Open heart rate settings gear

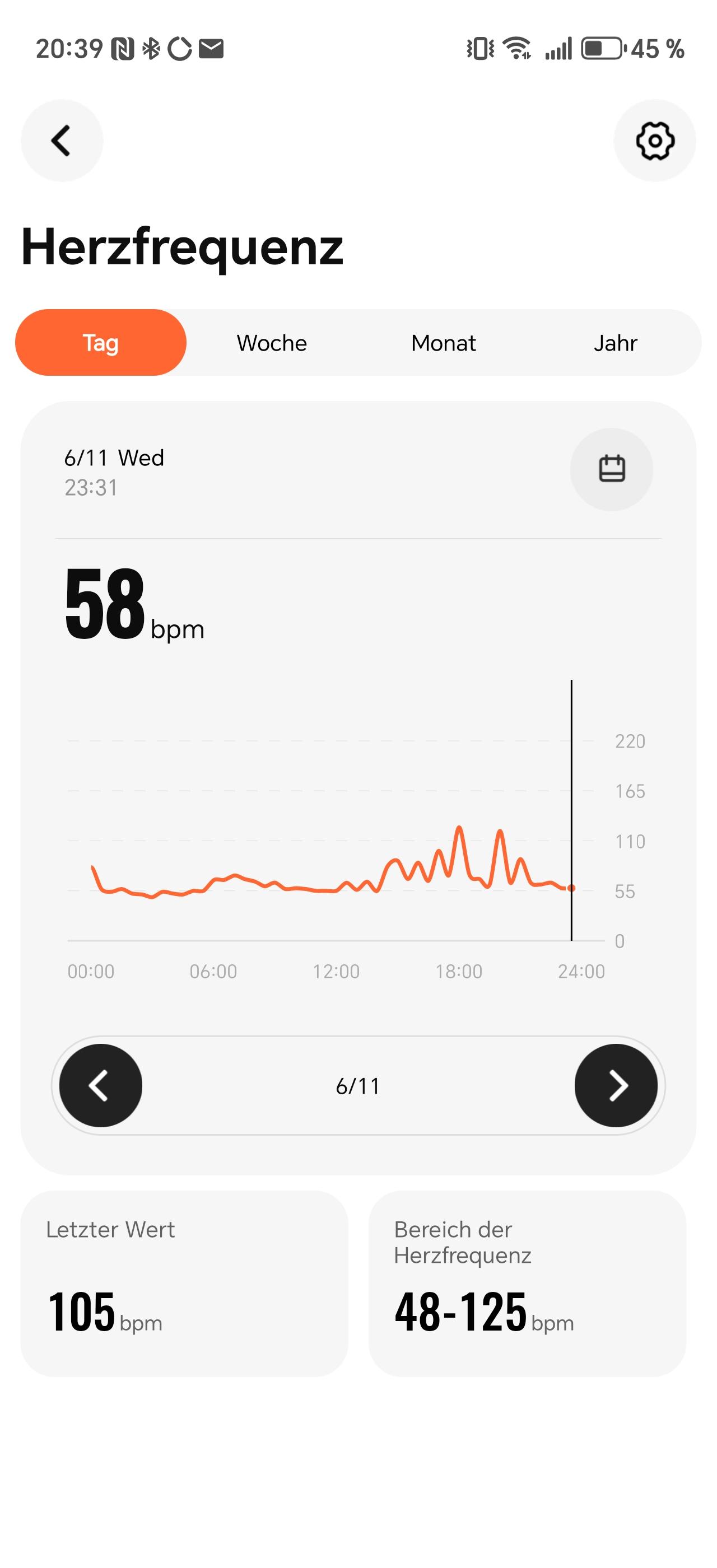(654, 141)
